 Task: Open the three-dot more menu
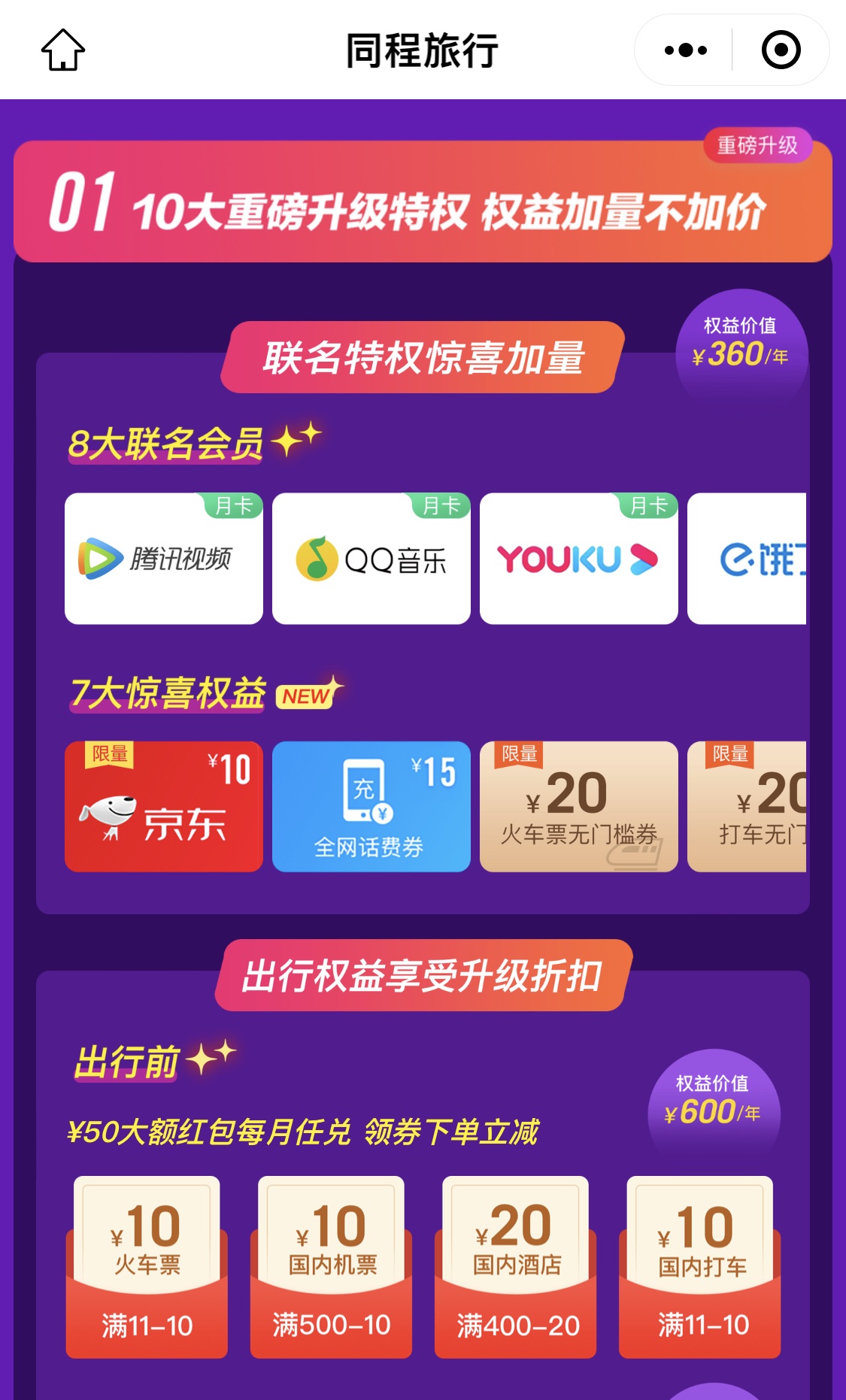point(685,50)
